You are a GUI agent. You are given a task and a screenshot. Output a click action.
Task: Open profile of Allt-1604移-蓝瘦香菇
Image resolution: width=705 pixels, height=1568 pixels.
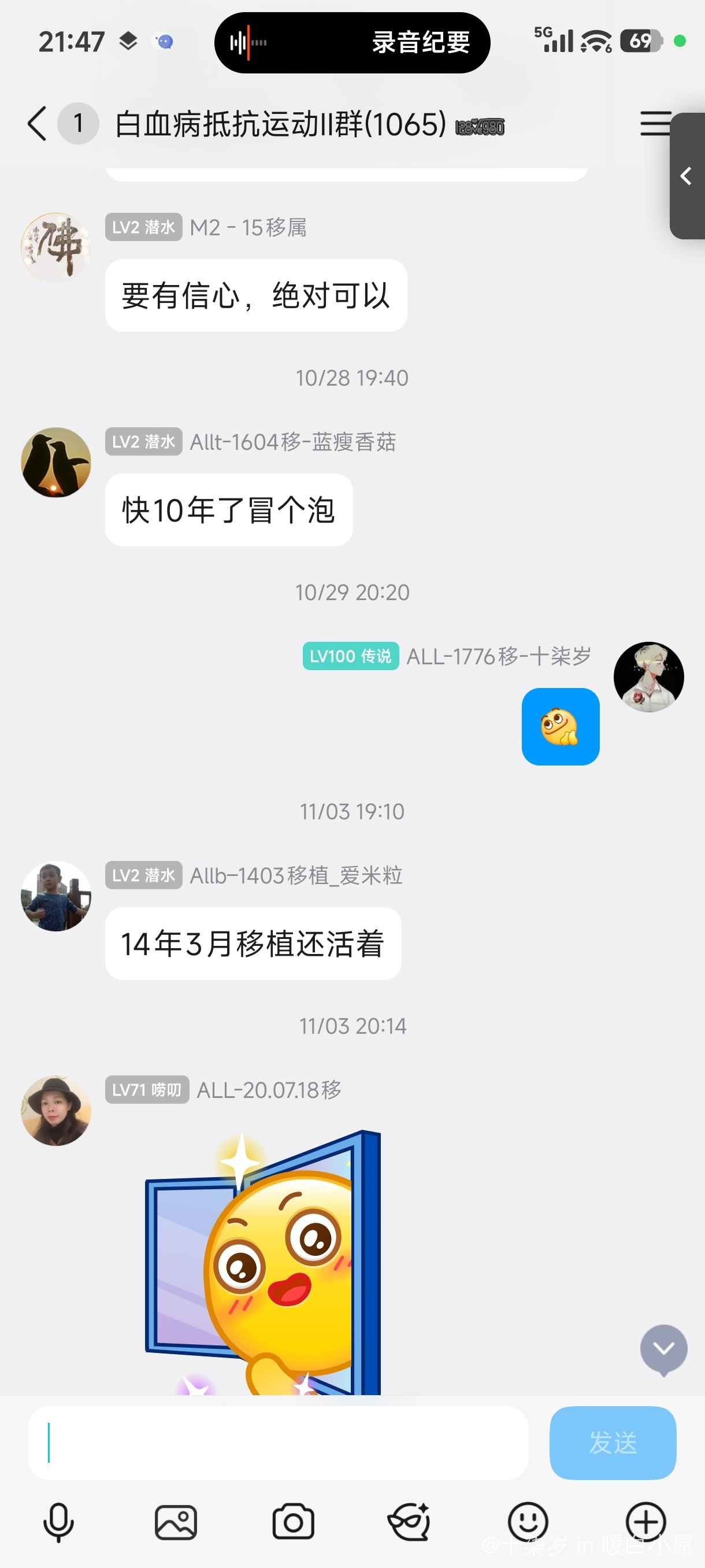56,463
